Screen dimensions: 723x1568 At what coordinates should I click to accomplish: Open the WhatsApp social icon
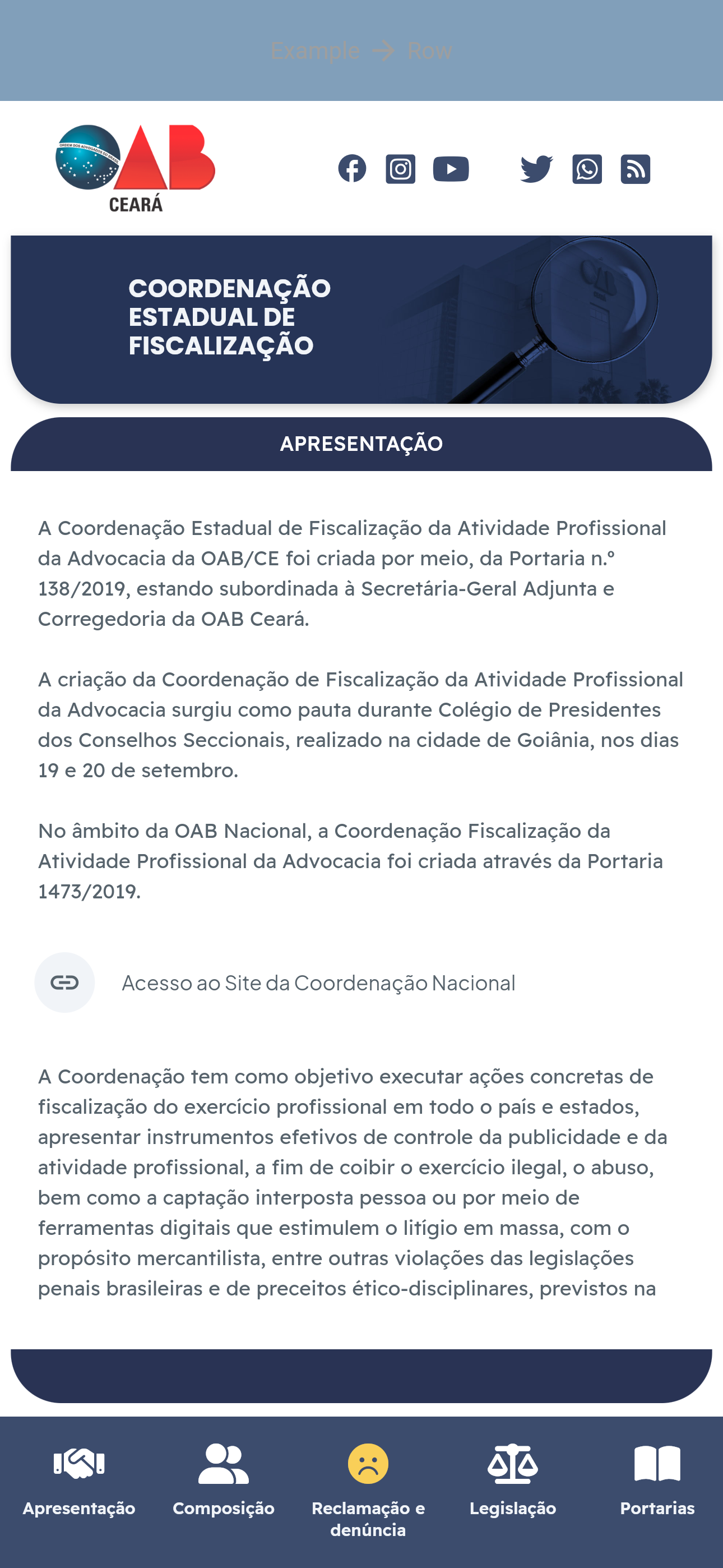tap(587, 169)
